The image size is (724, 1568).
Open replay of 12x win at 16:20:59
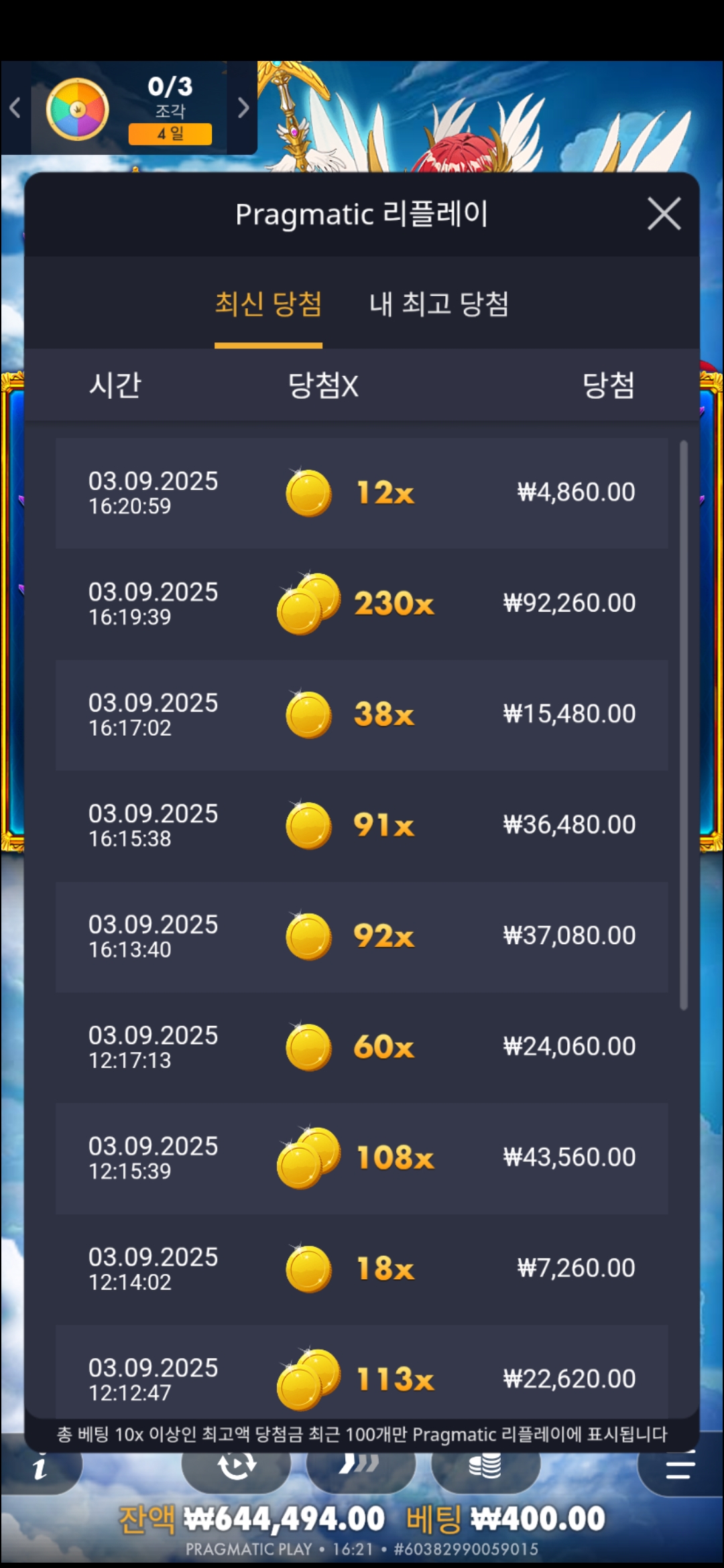pyautogui.click(x=362, y=493)
